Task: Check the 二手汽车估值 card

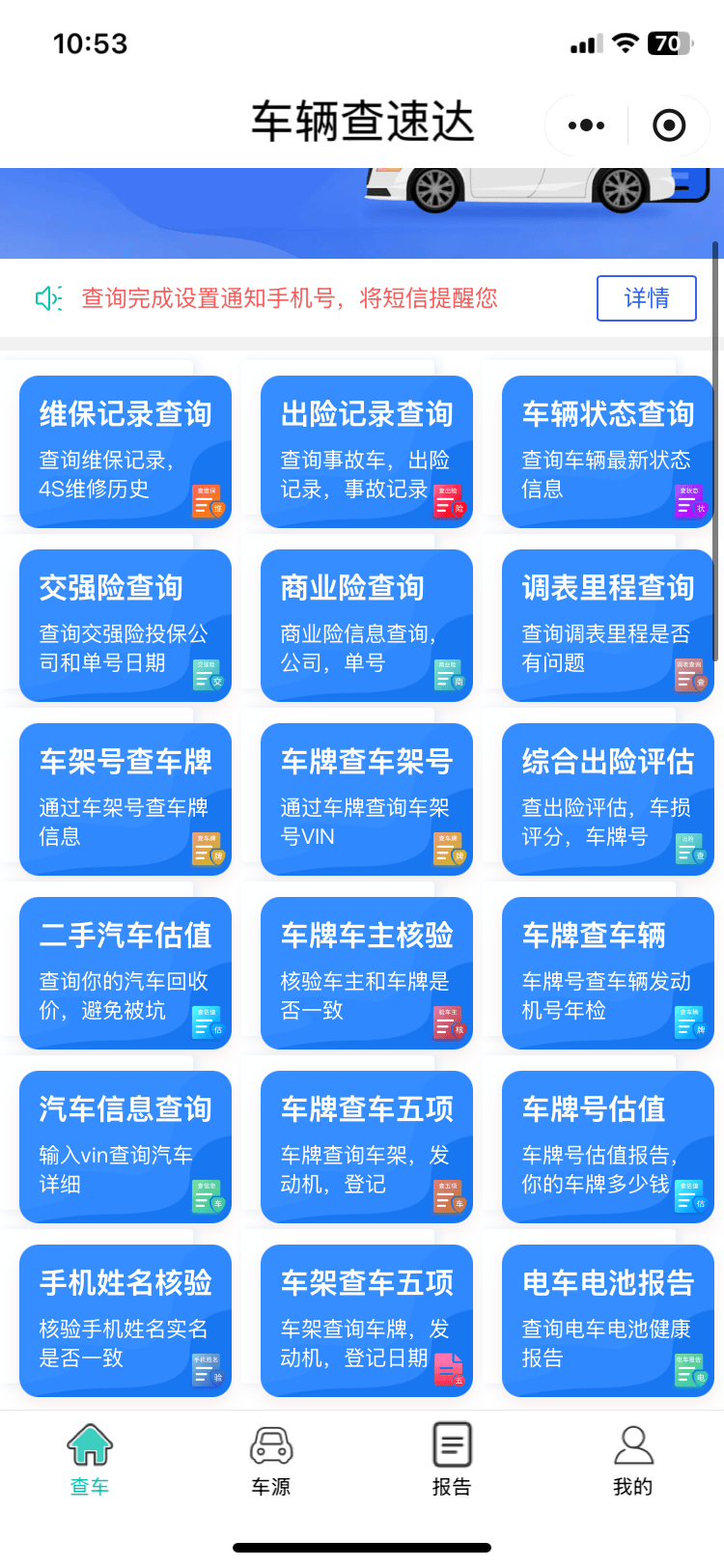Action: click(125, 972)
